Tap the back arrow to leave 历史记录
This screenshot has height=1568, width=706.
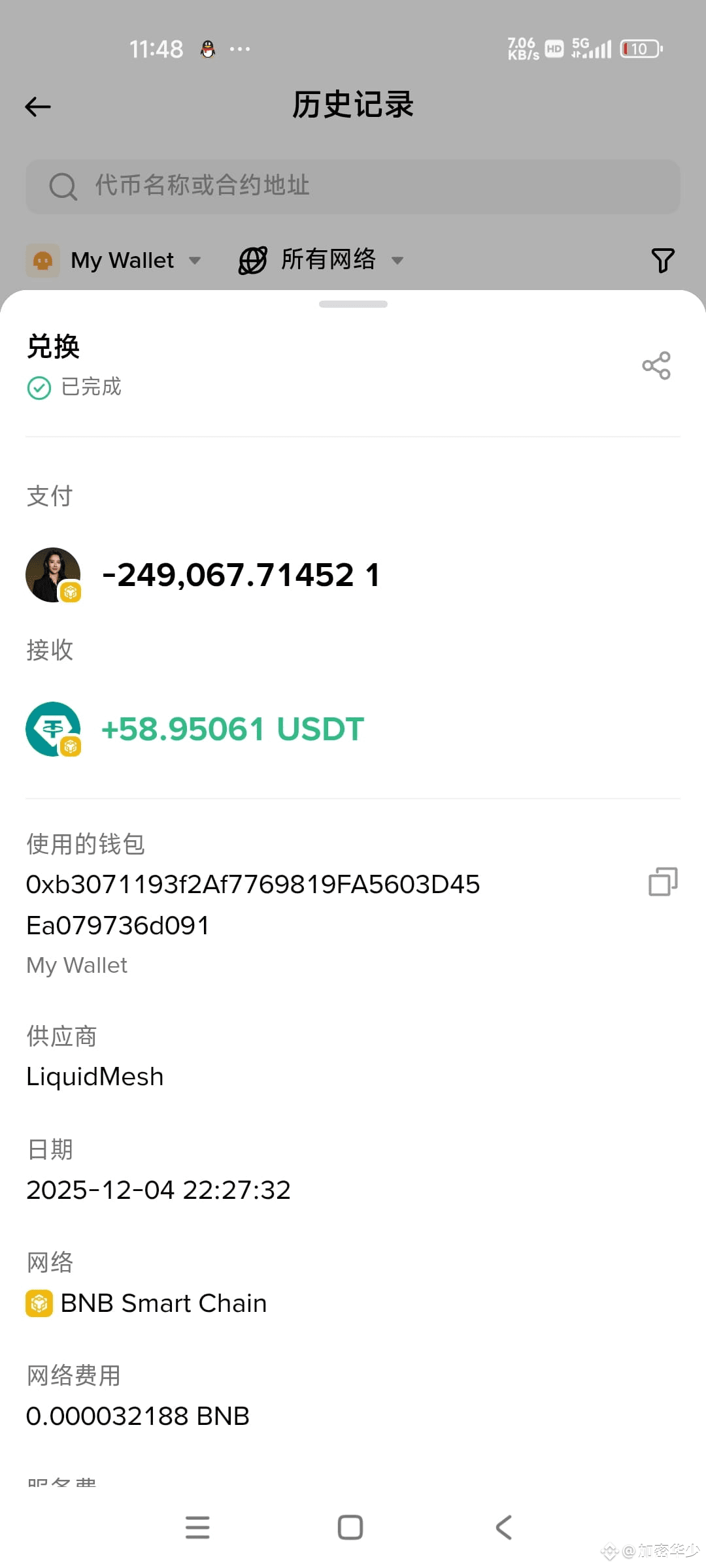coord(37,106)
